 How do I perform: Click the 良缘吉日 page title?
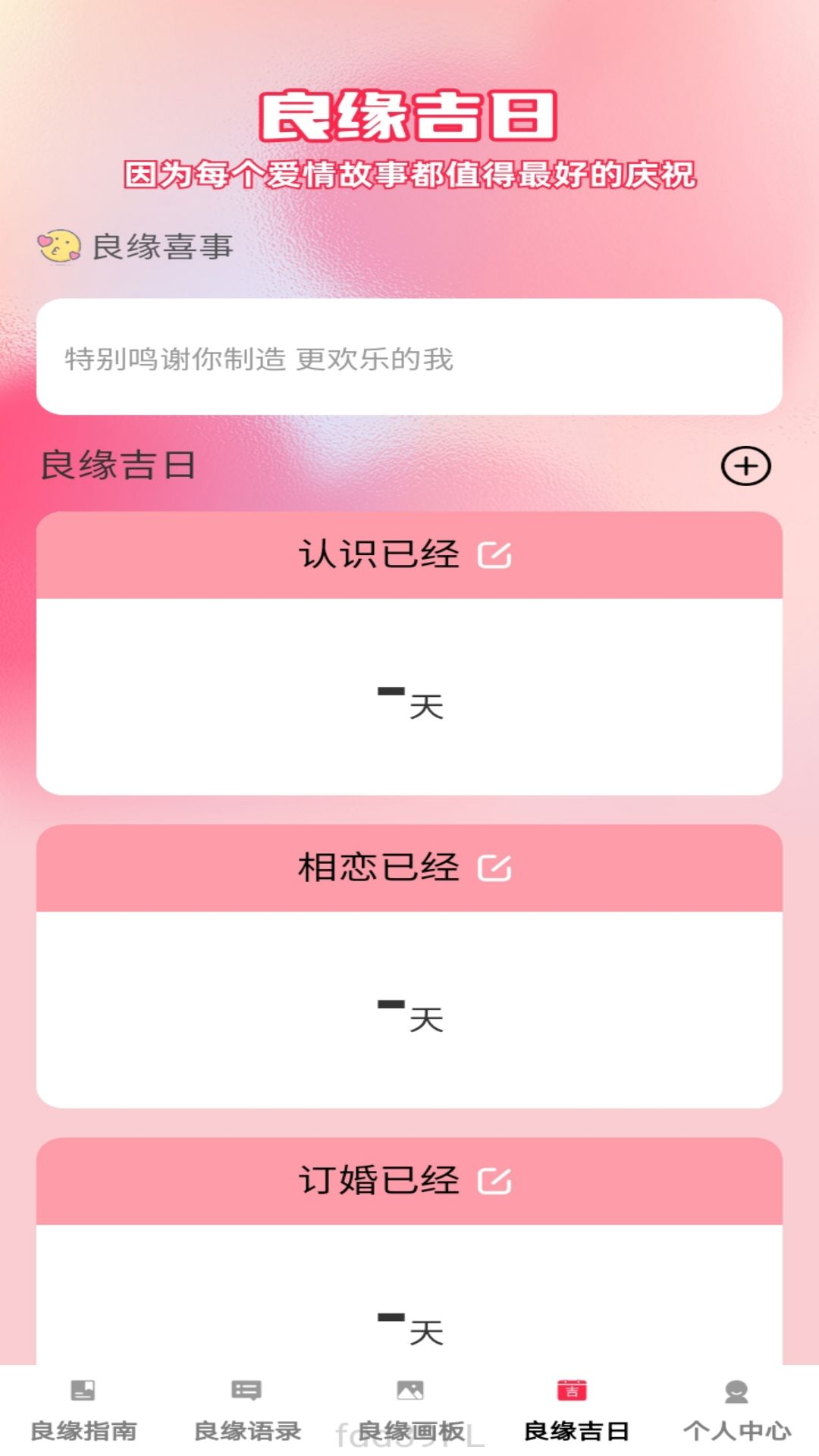409,118
